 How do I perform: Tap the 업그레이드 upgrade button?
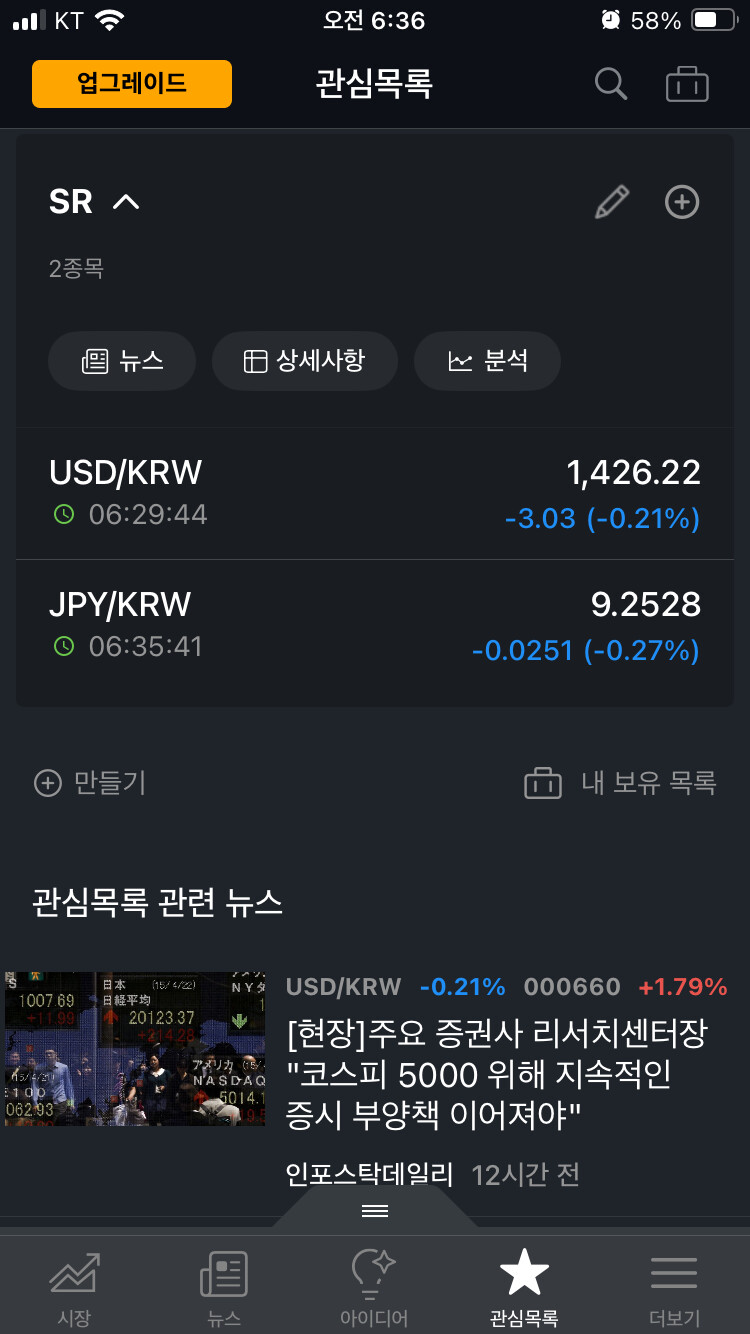[132, 84]
